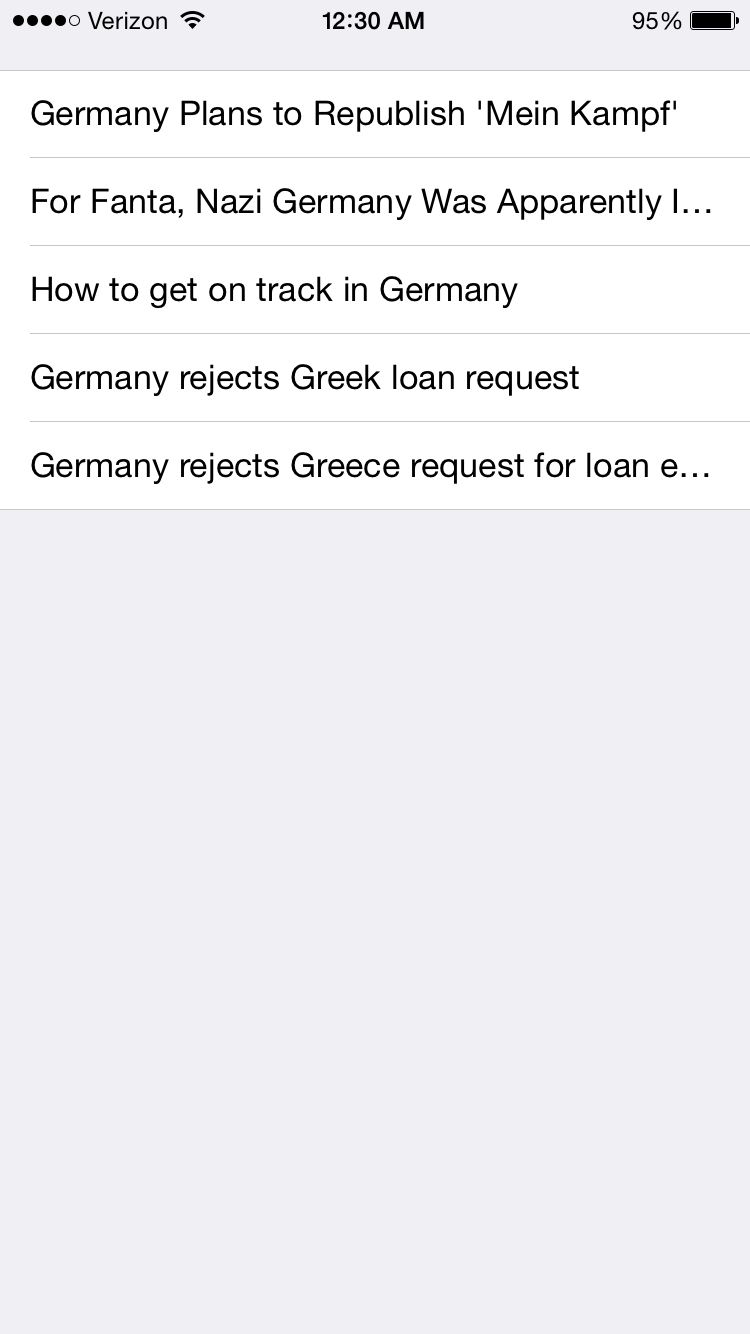Open the 'Mein Kampf' republish article
750x1334 pixels.
coord(355,114)
